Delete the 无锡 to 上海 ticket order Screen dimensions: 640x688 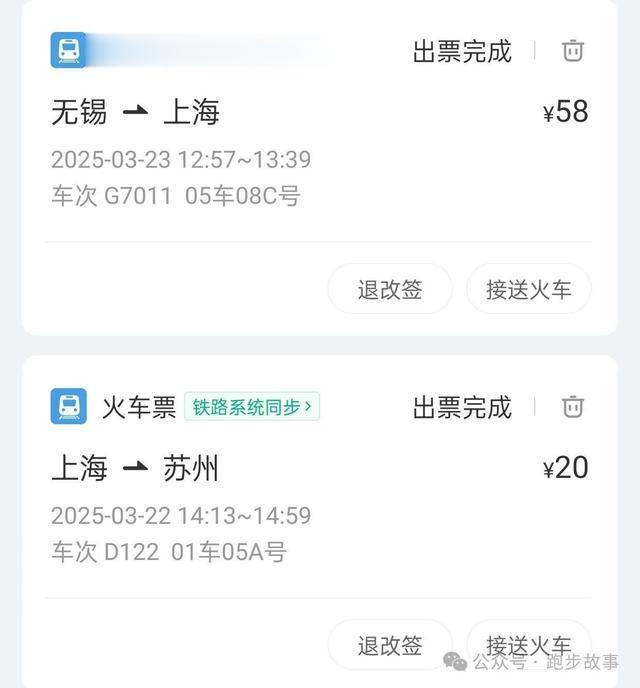(573, 51)
